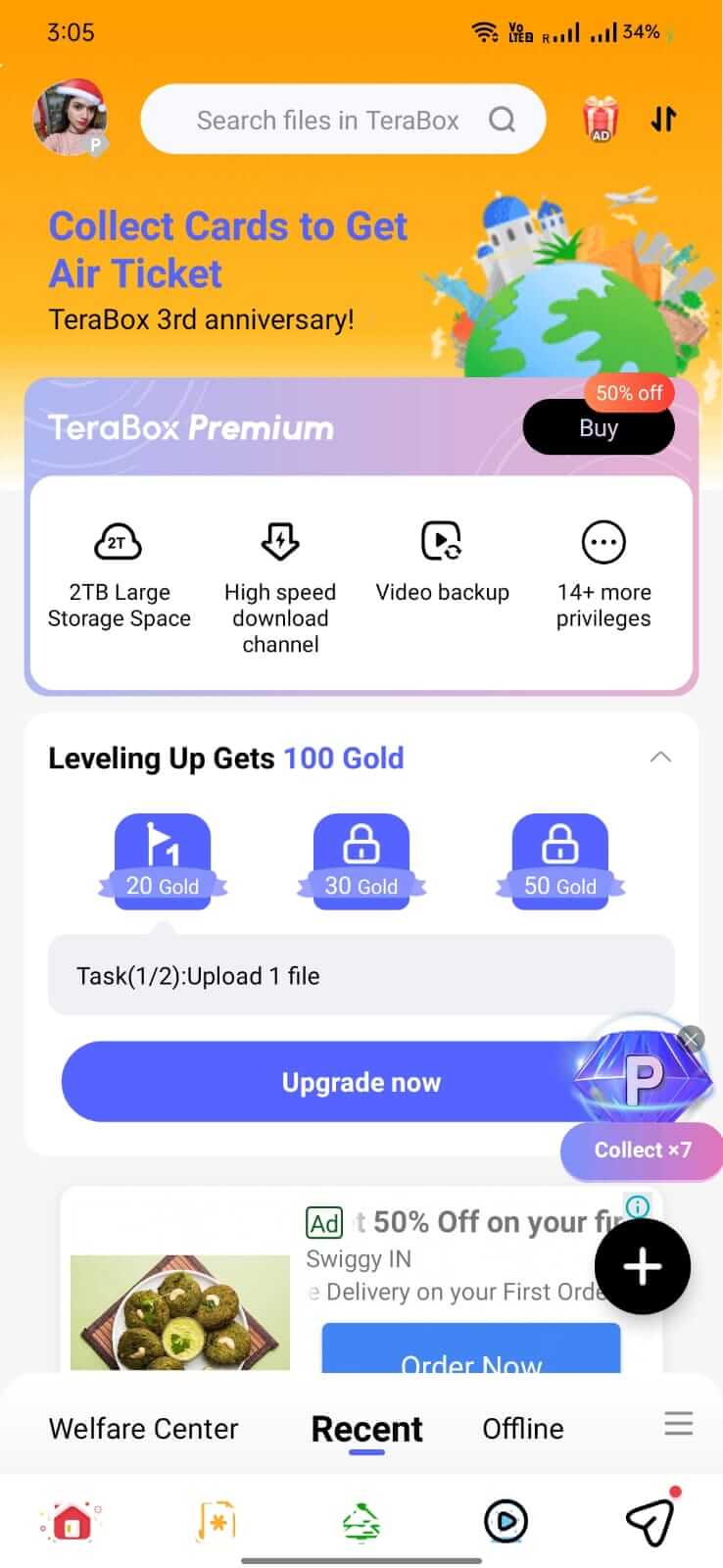Switch to the Offline tab

(522, 1428)
